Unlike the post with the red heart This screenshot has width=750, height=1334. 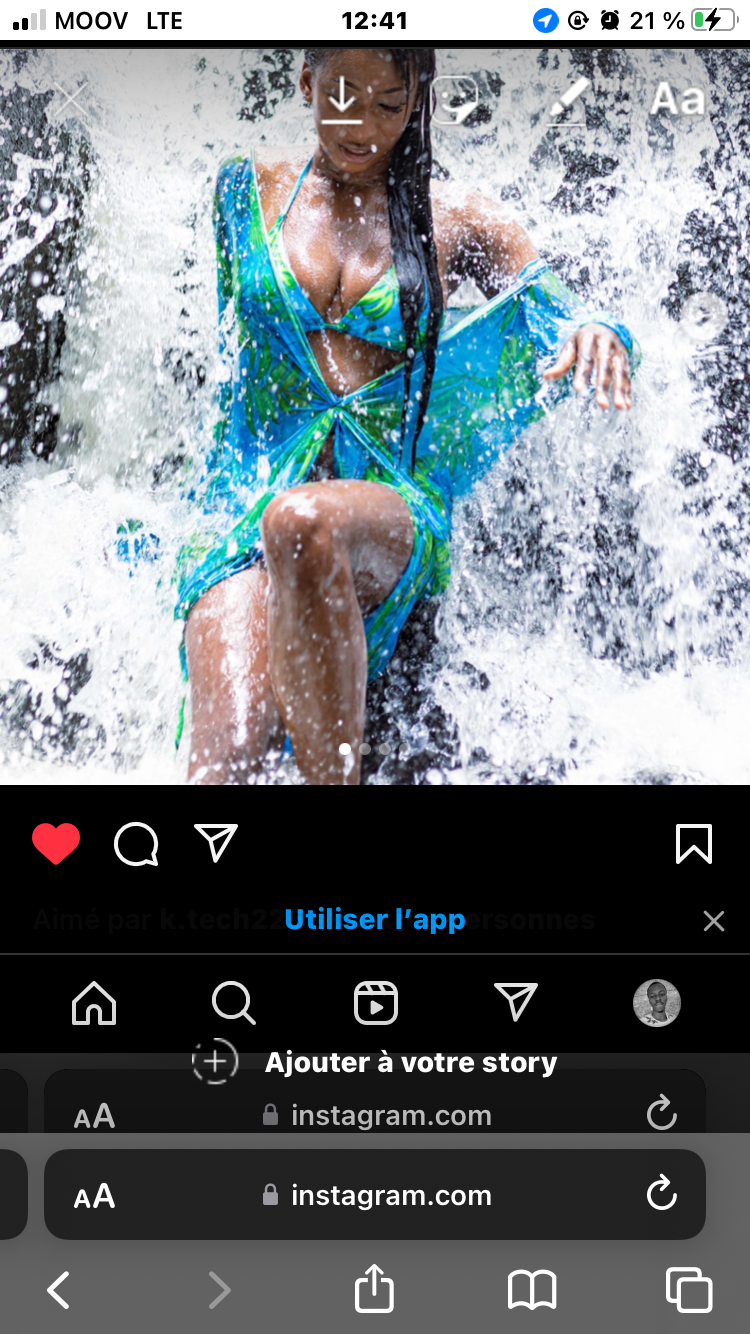(56, 845)
